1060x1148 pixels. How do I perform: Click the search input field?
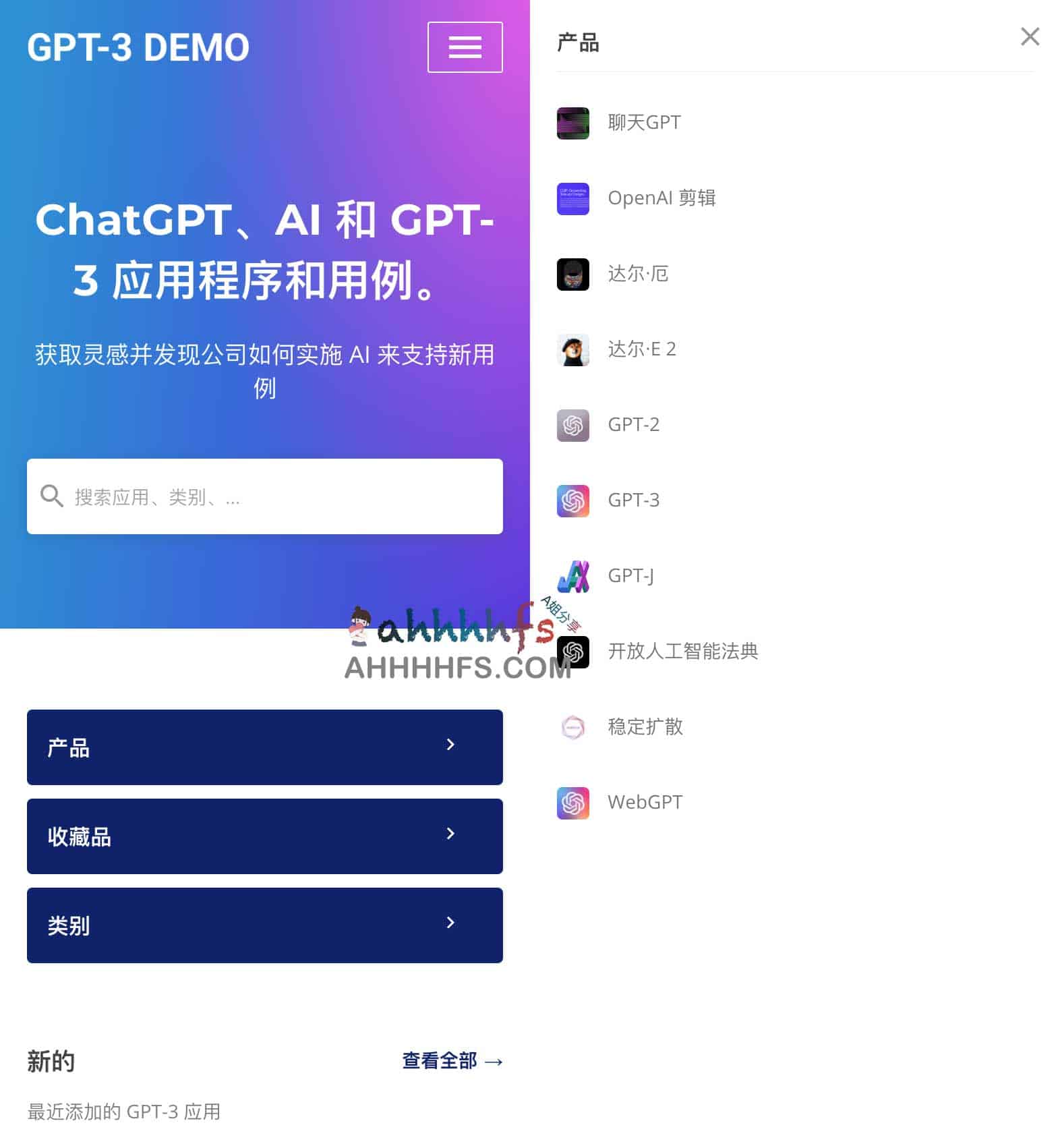(x=264, y=496)
